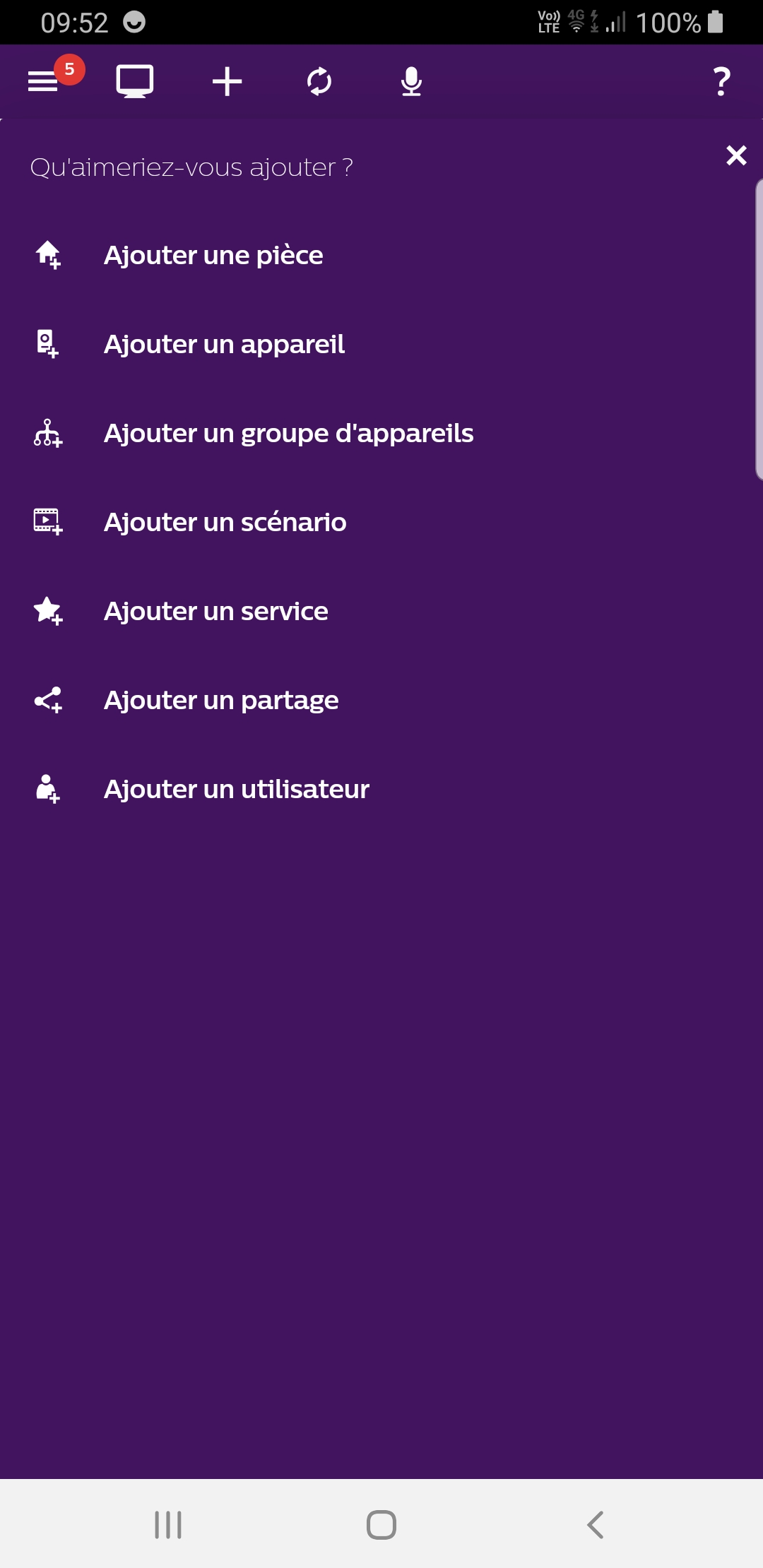
Task: Go back with system back button
Action: [595, 1525]
